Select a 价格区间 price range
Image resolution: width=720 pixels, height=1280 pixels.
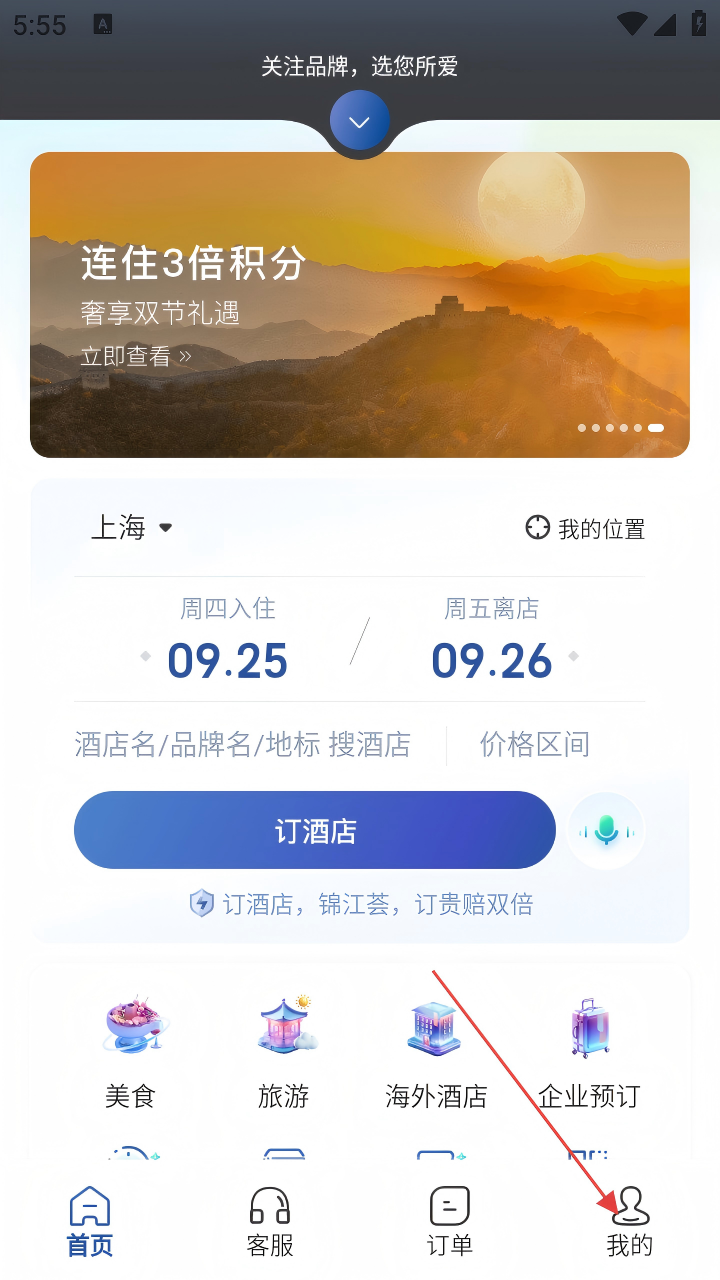[534, 744]
